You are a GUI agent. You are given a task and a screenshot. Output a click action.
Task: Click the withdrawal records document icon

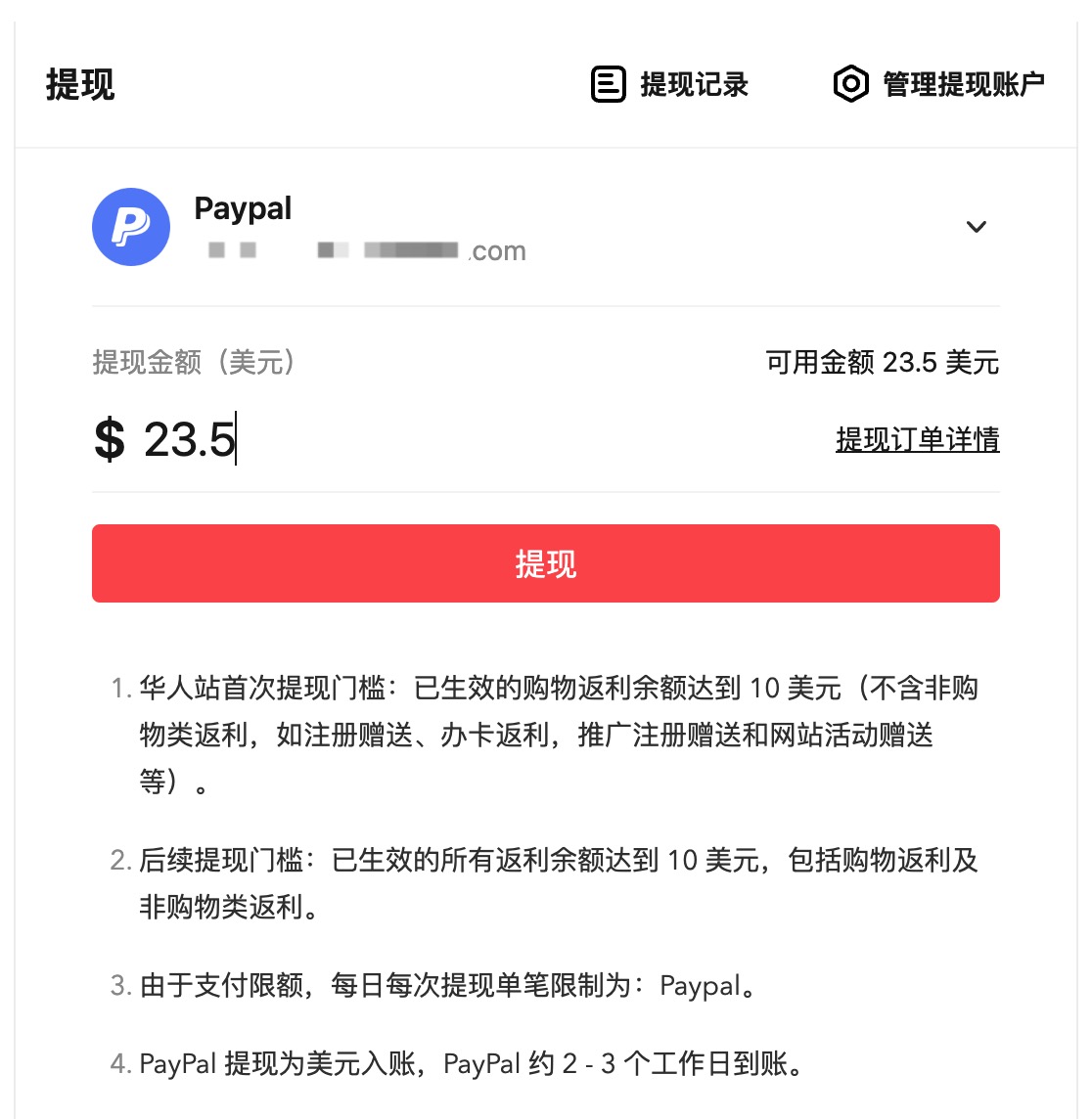point(608,84)
